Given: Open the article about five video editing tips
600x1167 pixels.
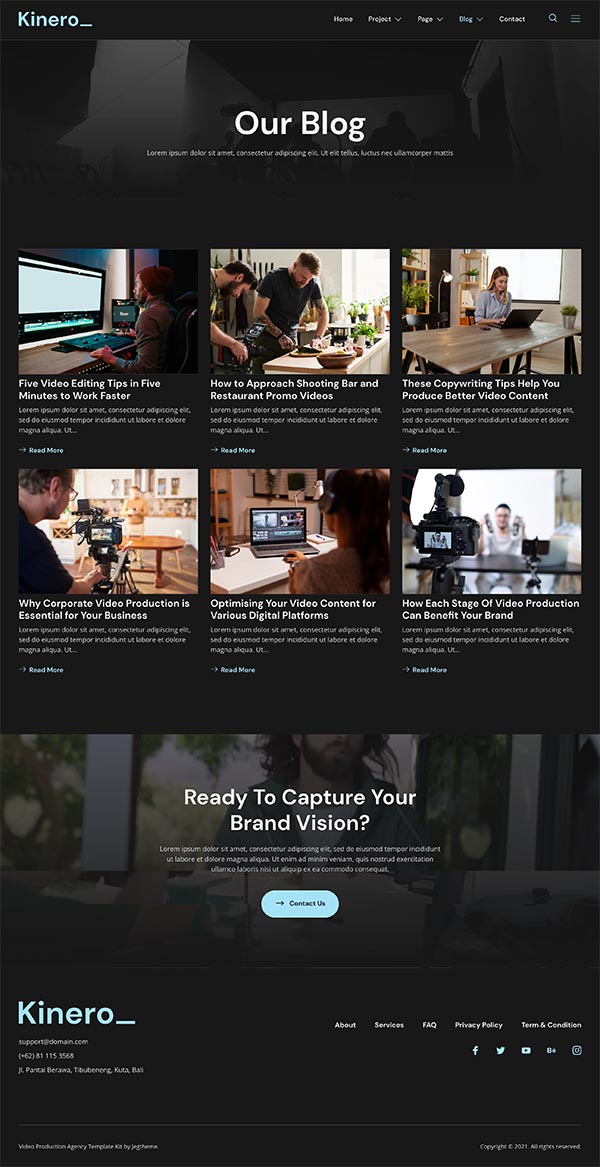Looking at the screenshot, I should (89, 389).
